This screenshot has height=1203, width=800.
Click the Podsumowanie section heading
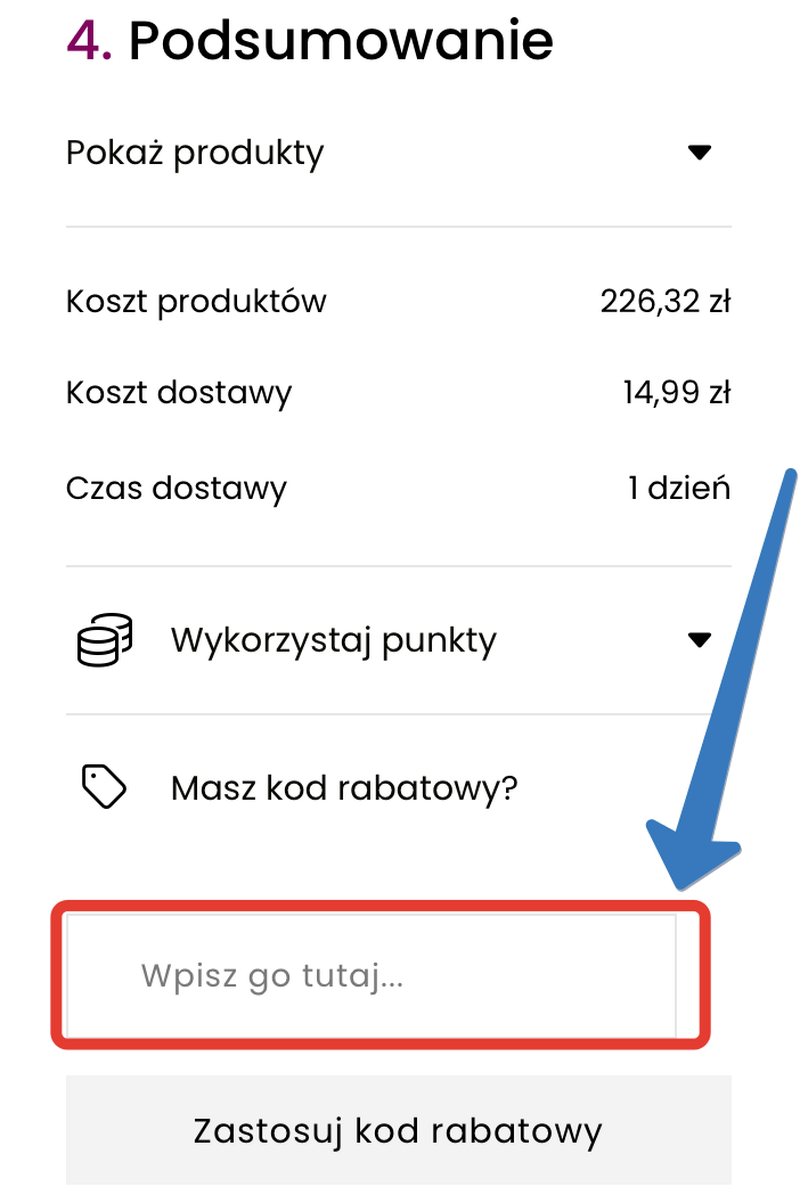(310, 40)
